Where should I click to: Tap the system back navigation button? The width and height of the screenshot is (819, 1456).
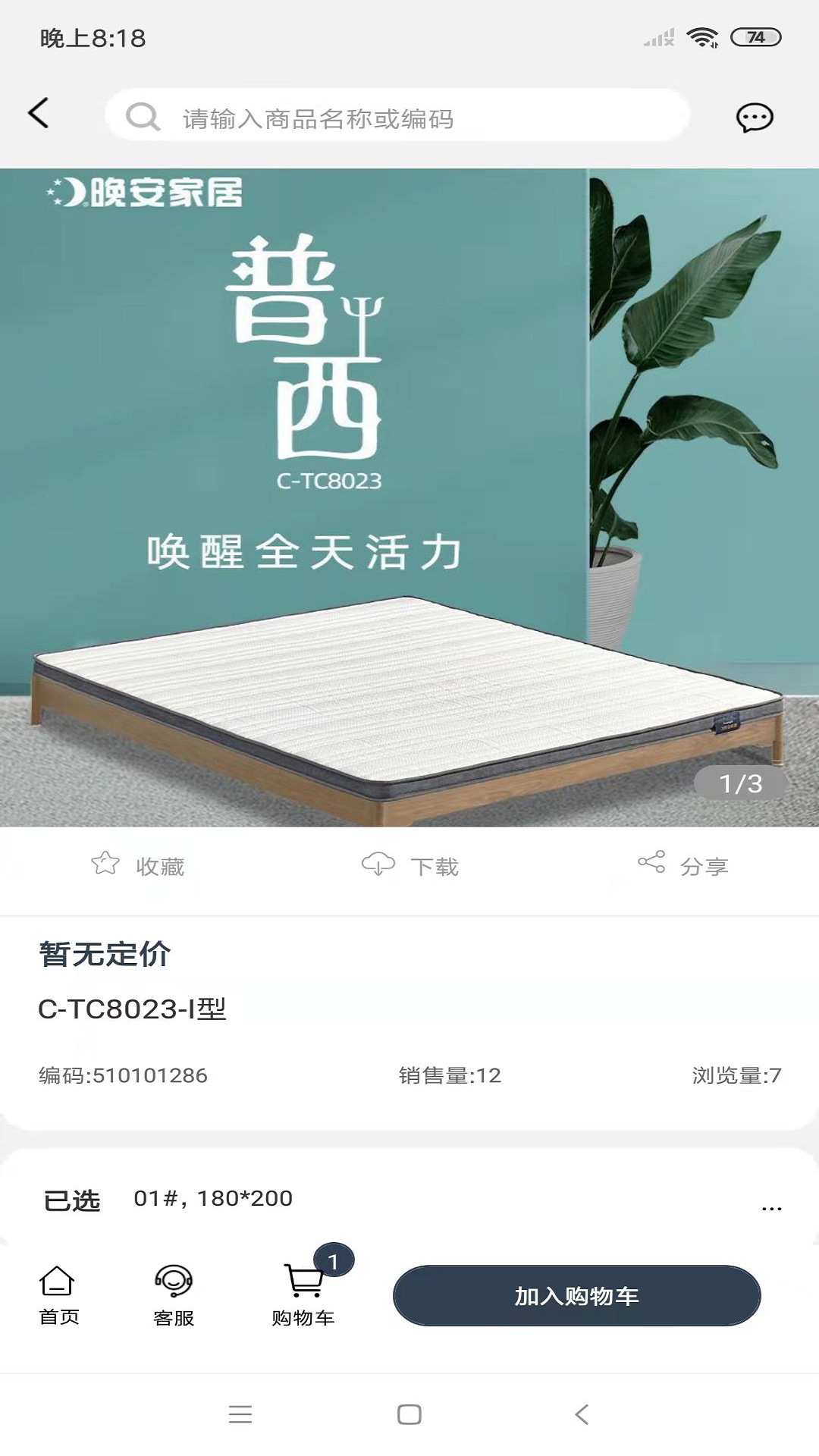[x=582, y=1414]
